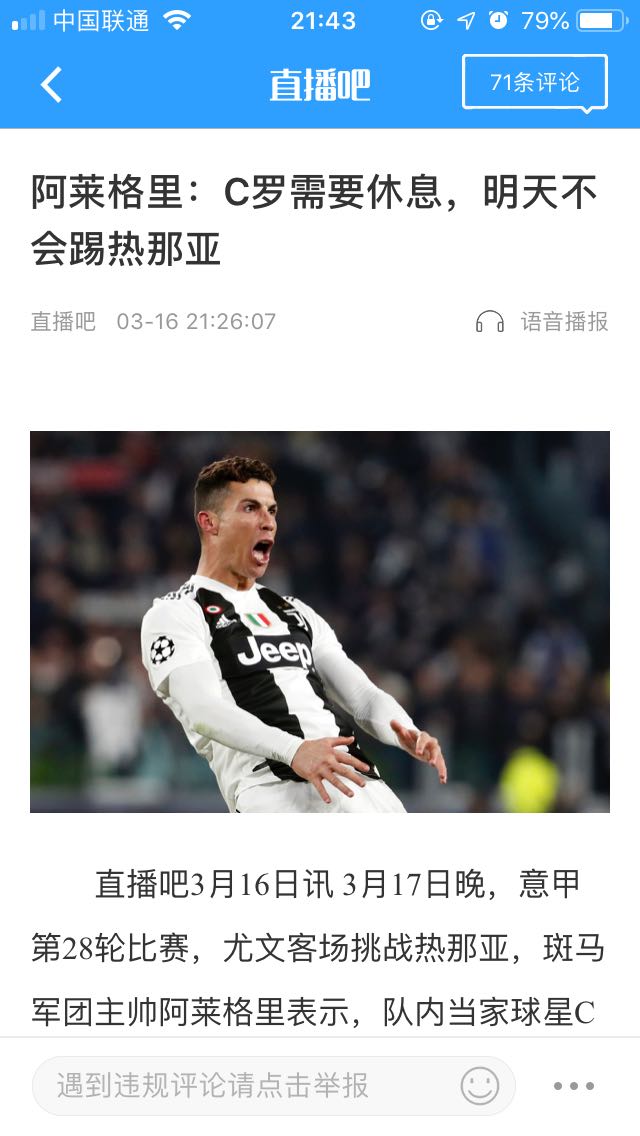Go back using the arrow
Image resolution: width=640 pixels, height=1136 pixels.
pyautogui.click(x=51, y=85)
